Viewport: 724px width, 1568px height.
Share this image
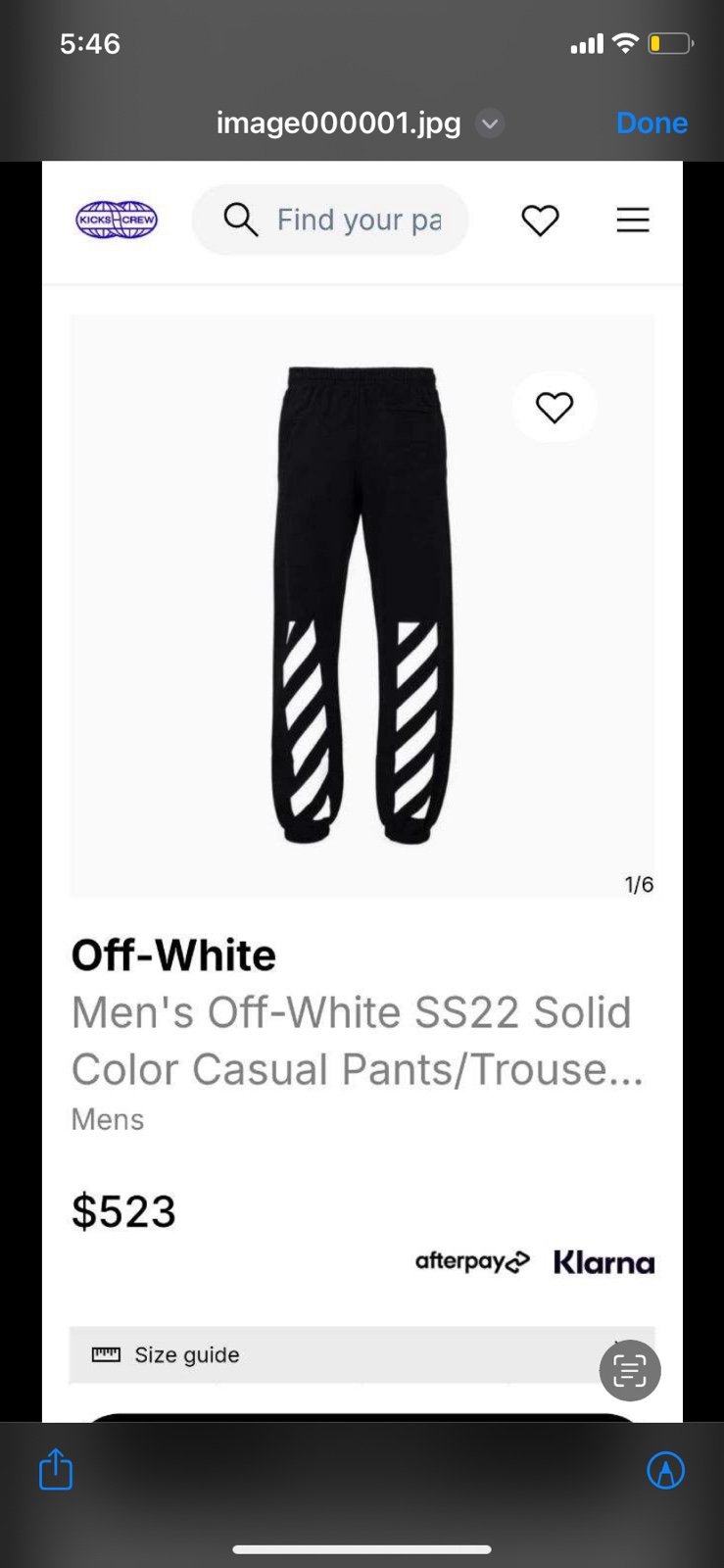(x=56, y=1469)
